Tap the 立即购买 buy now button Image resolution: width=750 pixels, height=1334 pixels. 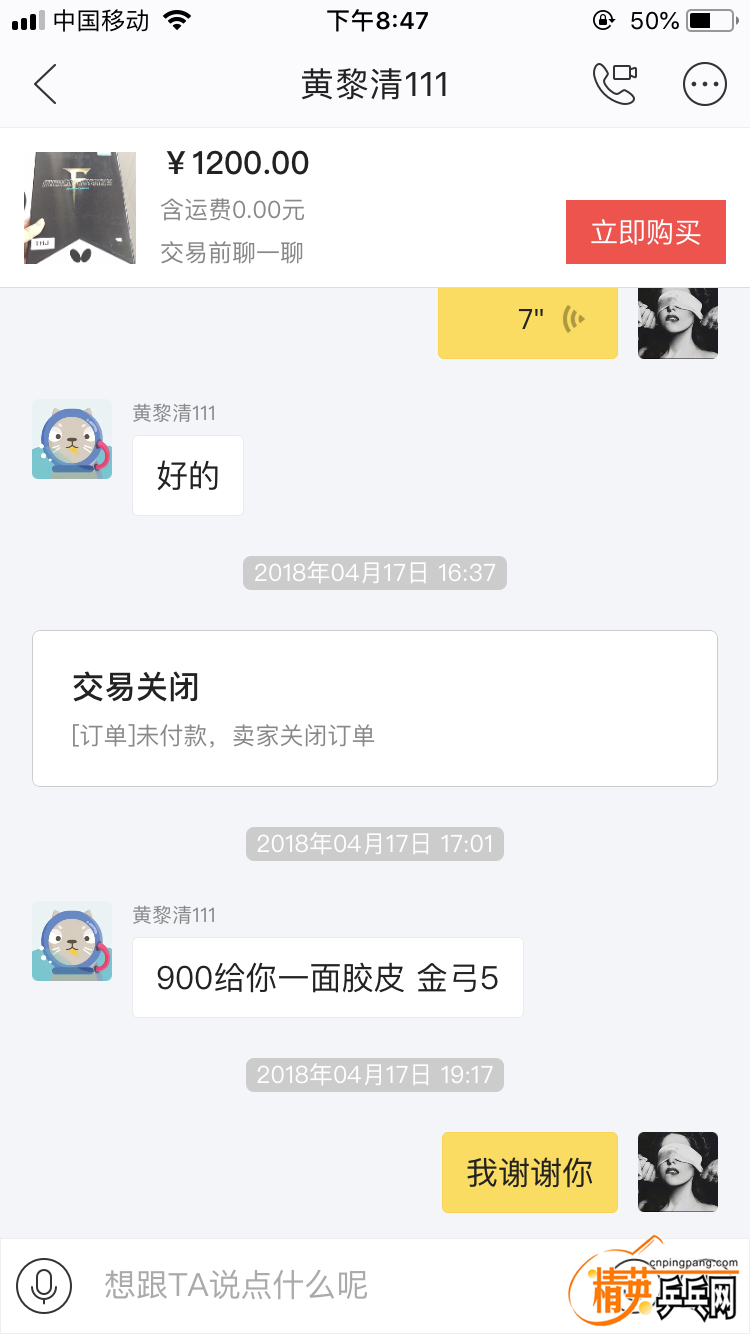tap(645, 232)
